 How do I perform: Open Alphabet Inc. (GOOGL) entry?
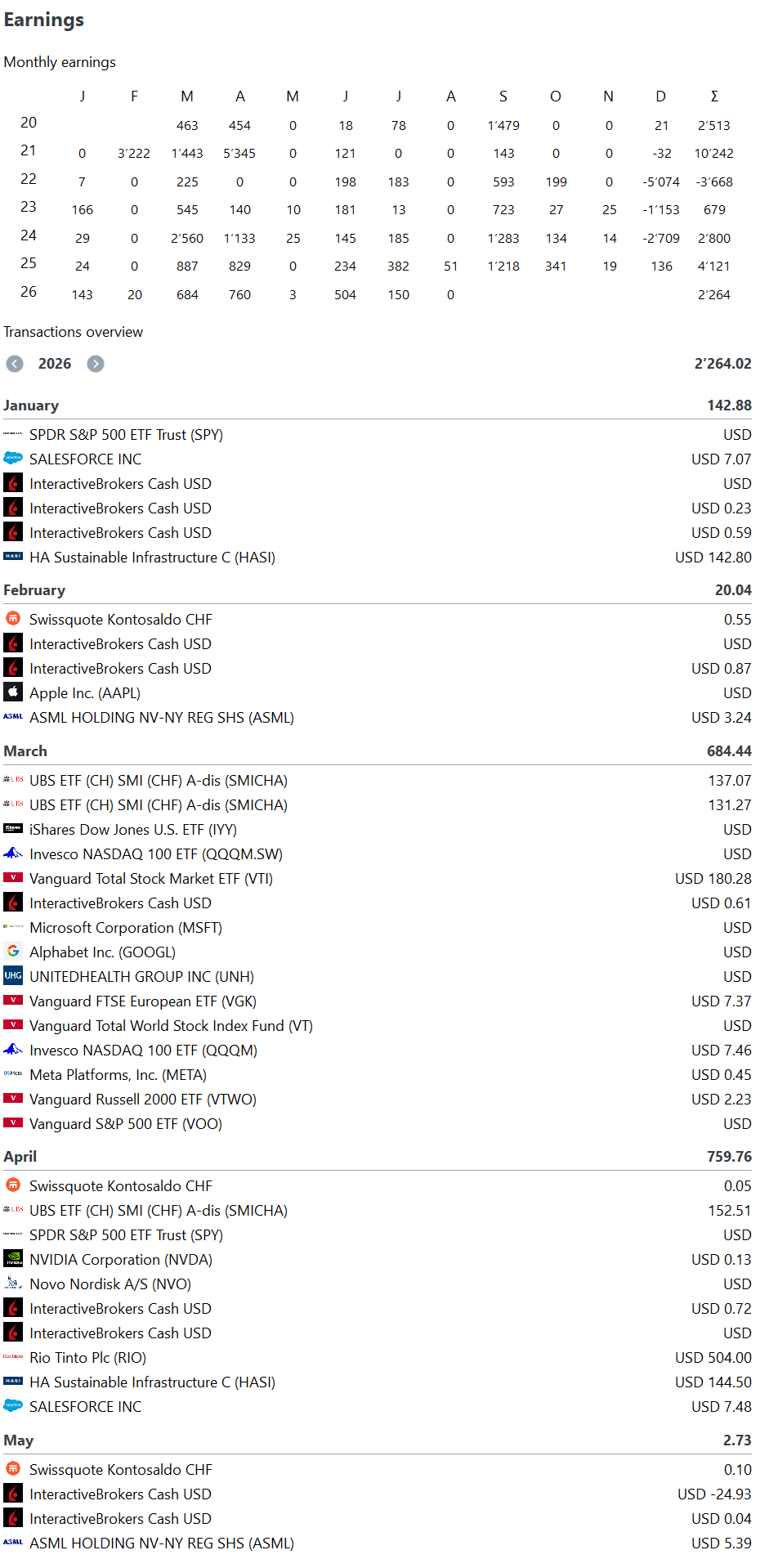(x=378, y=952)
